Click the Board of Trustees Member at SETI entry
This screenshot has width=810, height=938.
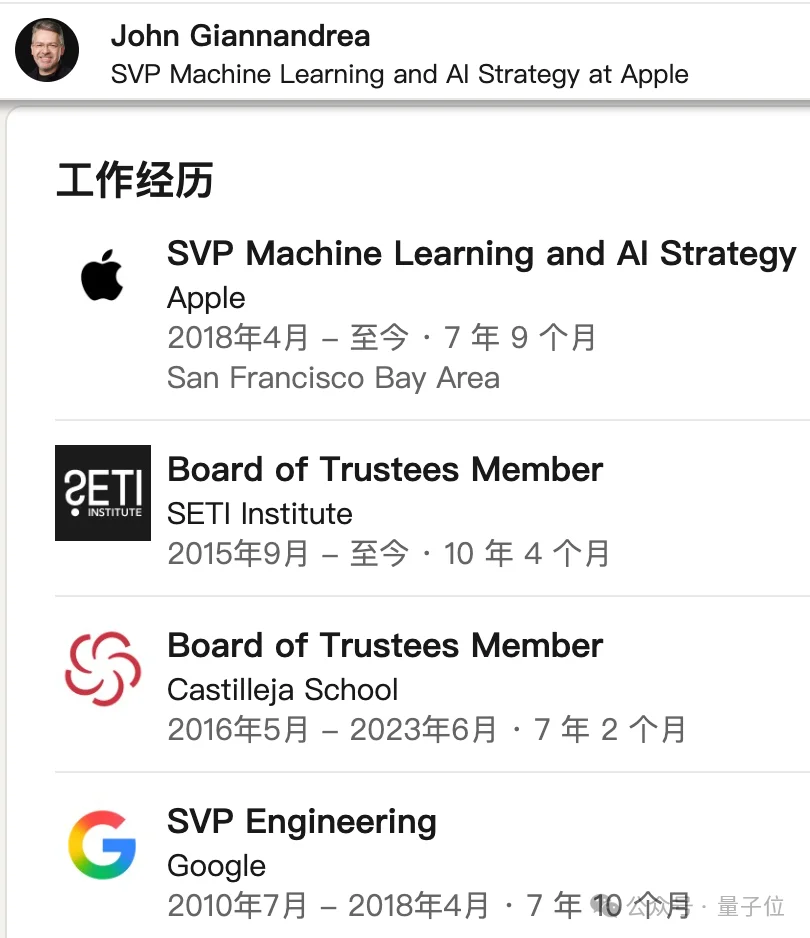tap(384, 469)
